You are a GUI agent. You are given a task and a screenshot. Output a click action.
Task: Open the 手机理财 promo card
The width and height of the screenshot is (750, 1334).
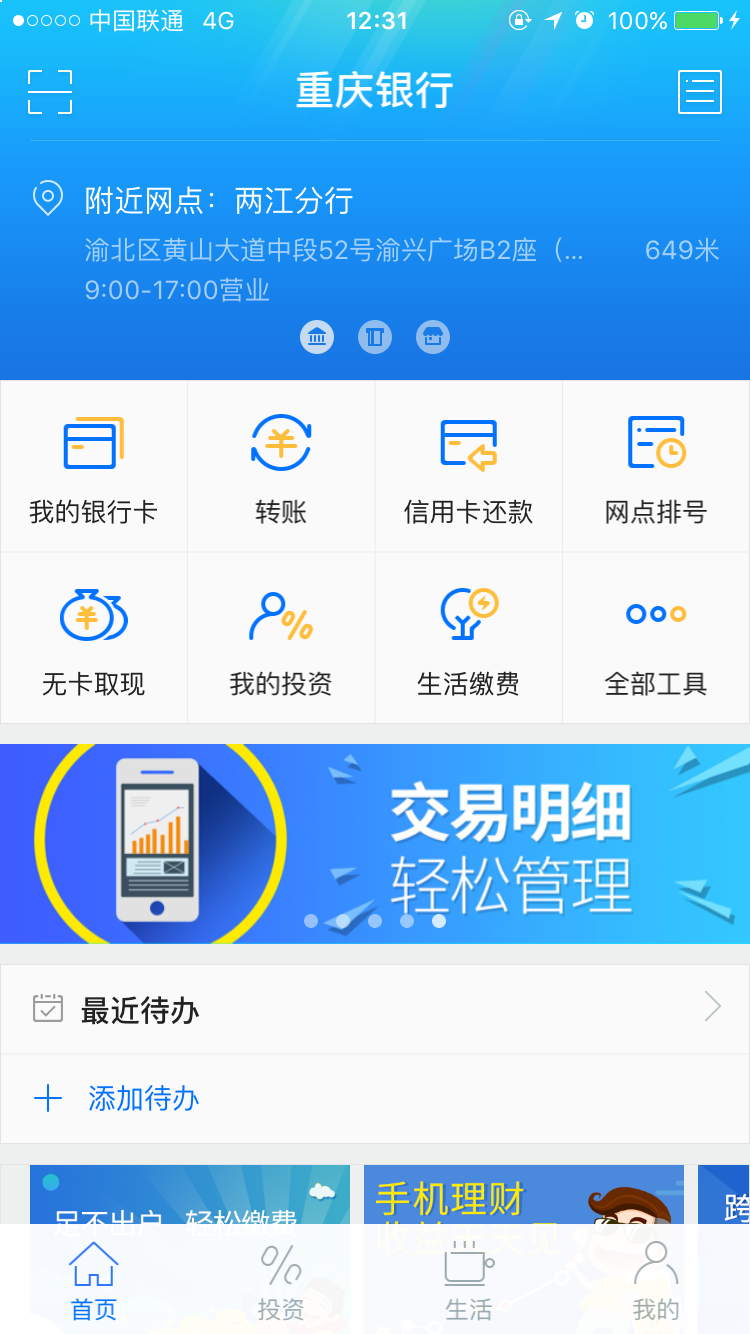523,1195
